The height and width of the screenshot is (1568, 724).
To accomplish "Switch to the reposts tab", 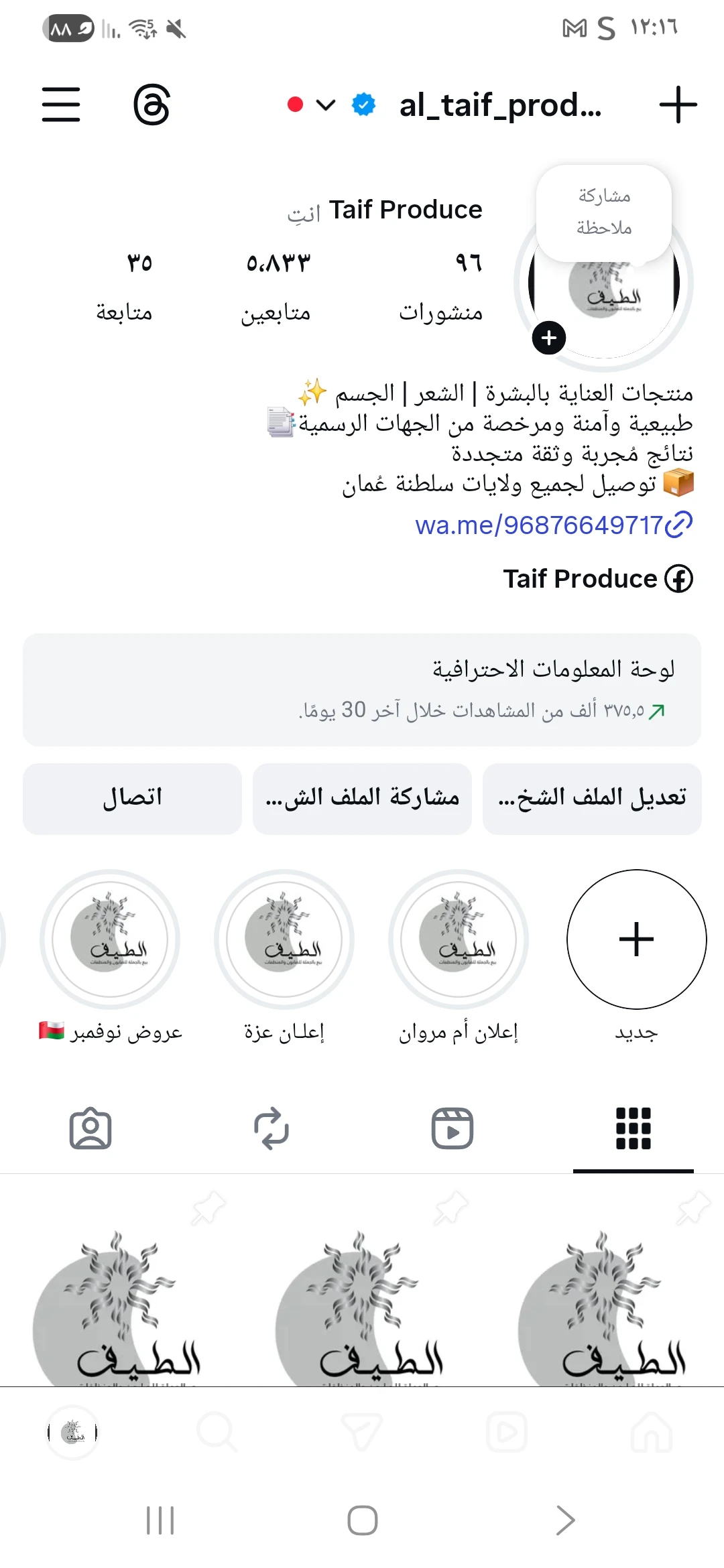I will pyautogui.click(x=271, y=1128).
